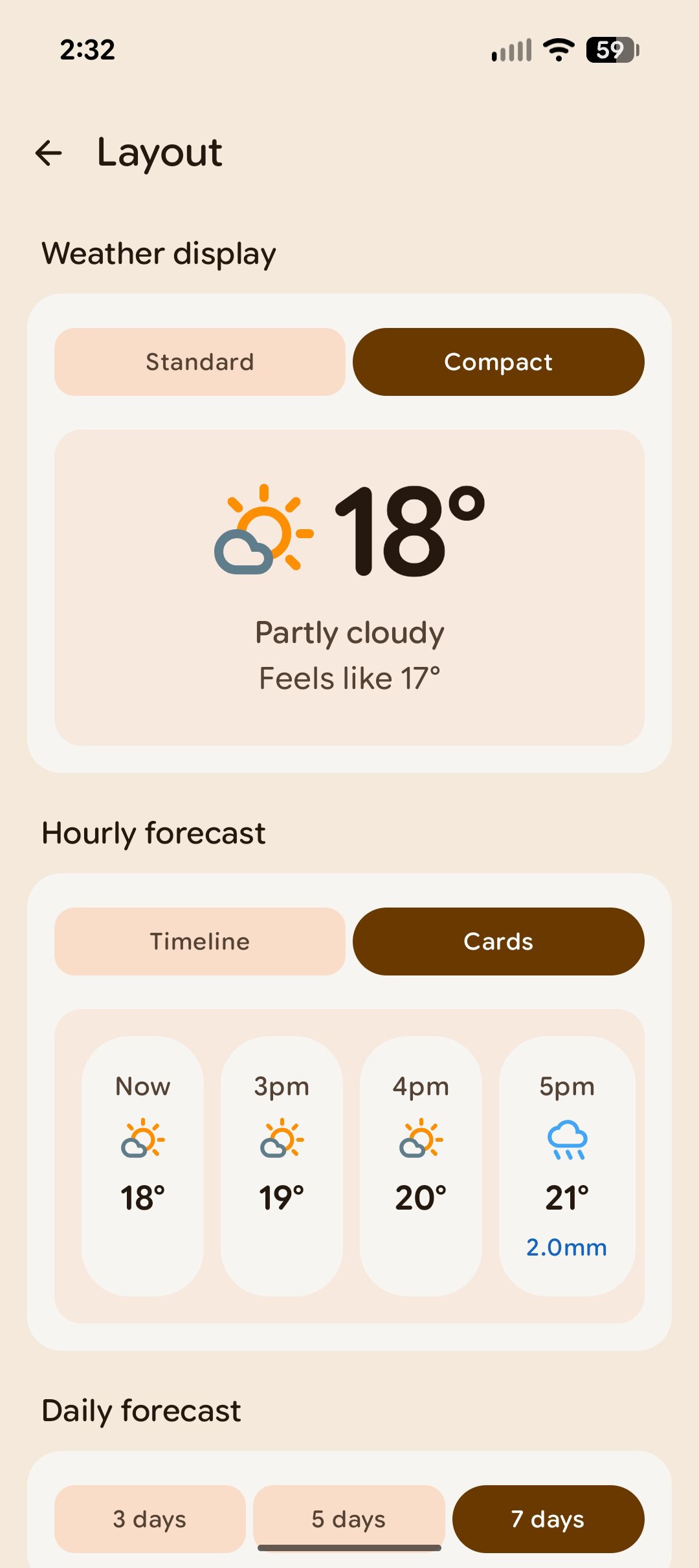This screenshot has width=699, height=1568.
Task: Switch hourly forecast to Timeline view
Action: [199, 942]
